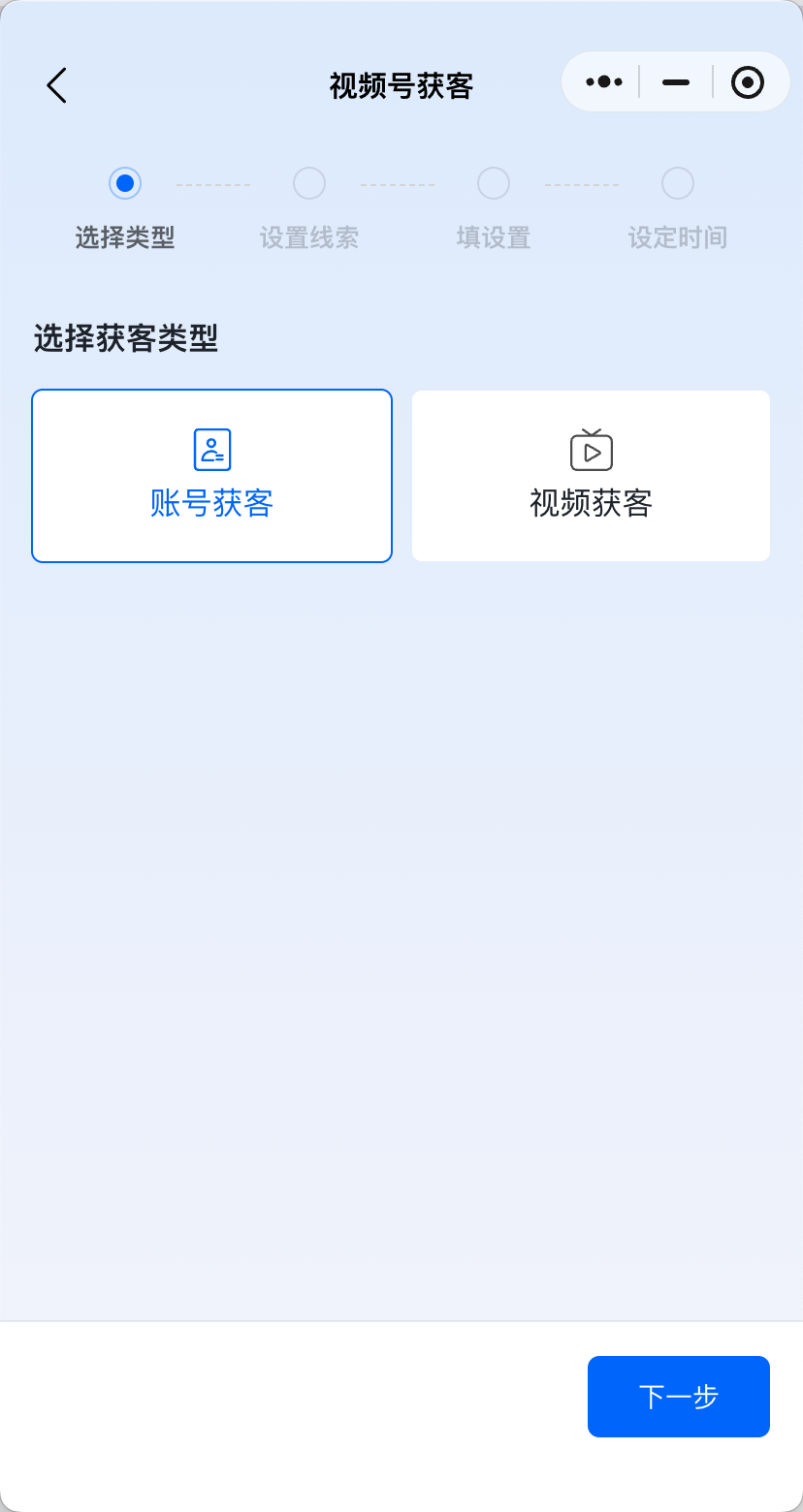Click the dashed progress connector line

point(212,183)
